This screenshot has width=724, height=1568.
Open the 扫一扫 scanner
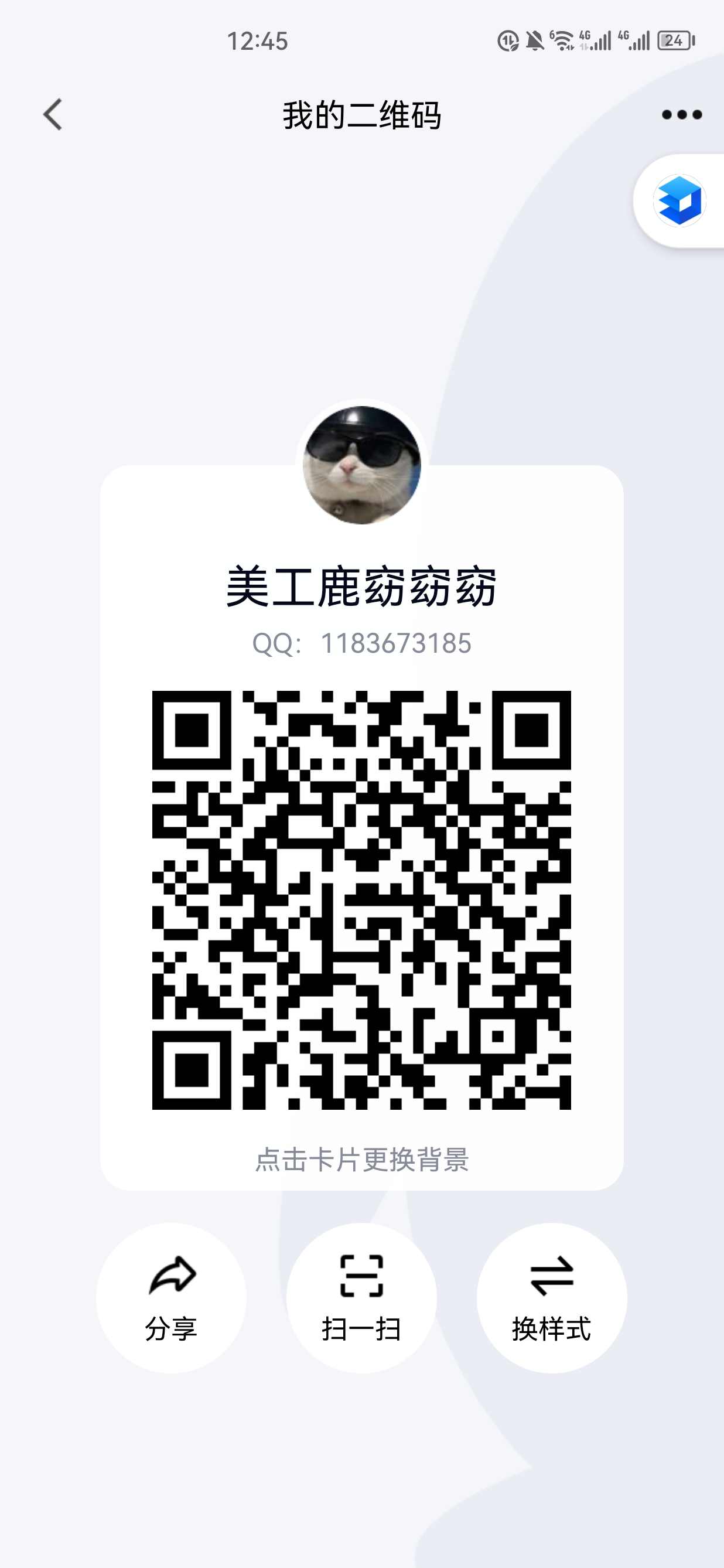pos(361,1298)
